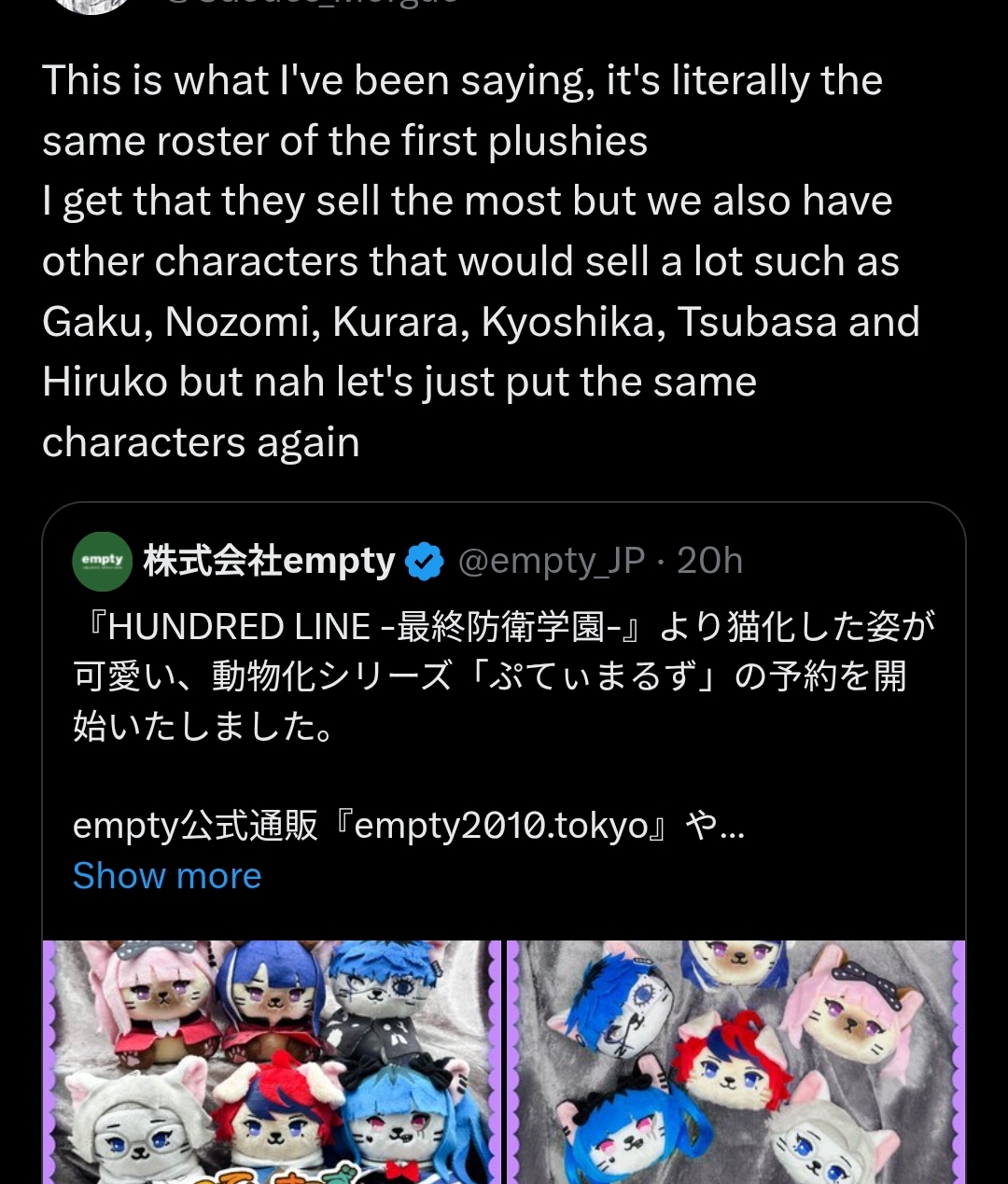Screen dimensions: 1008x1184
Task: Open the left plushie photo with the pink cat
Action: pyautogui.click(x=272, y=1062)
